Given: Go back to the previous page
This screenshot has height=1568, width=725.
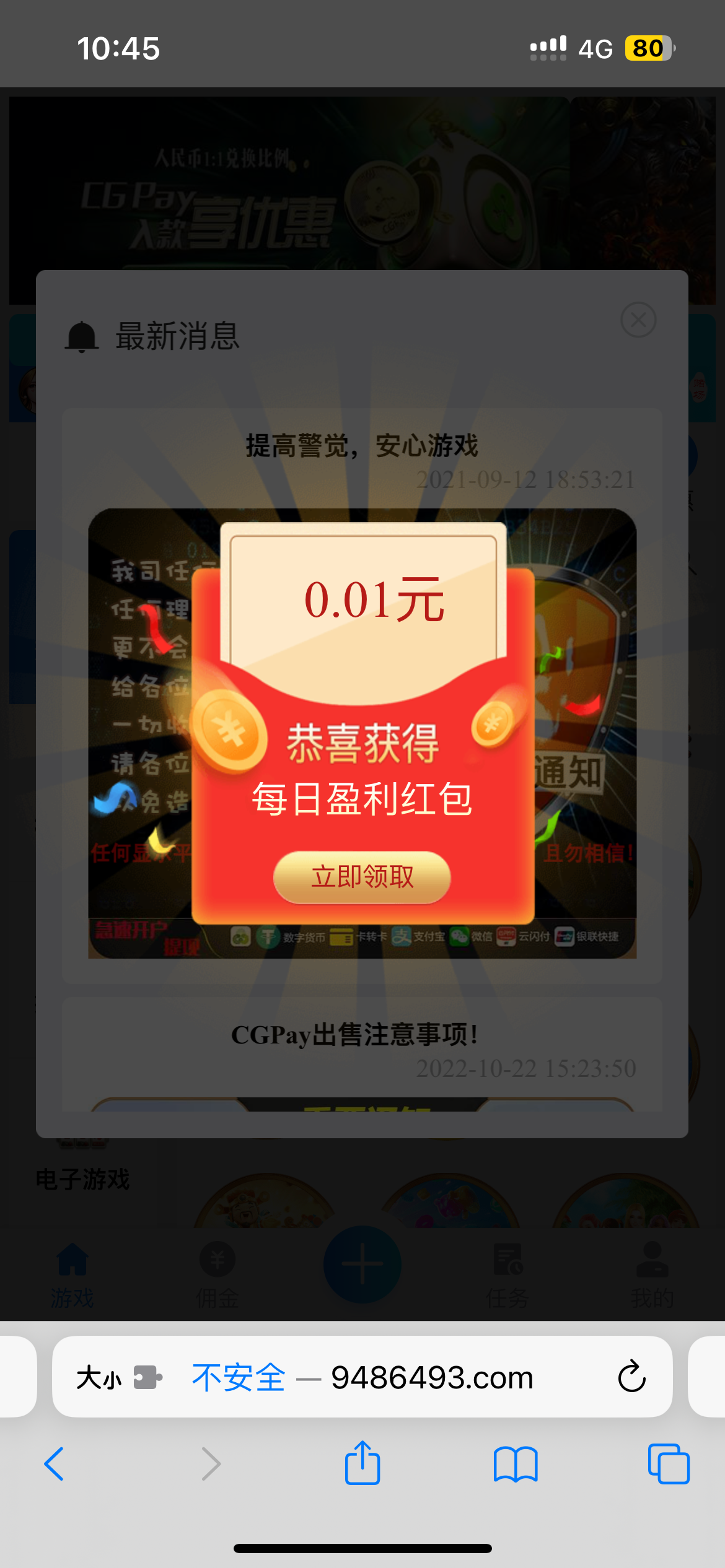Looking at the screenshot, I should pyautogui.click(x=55, y=1464).
